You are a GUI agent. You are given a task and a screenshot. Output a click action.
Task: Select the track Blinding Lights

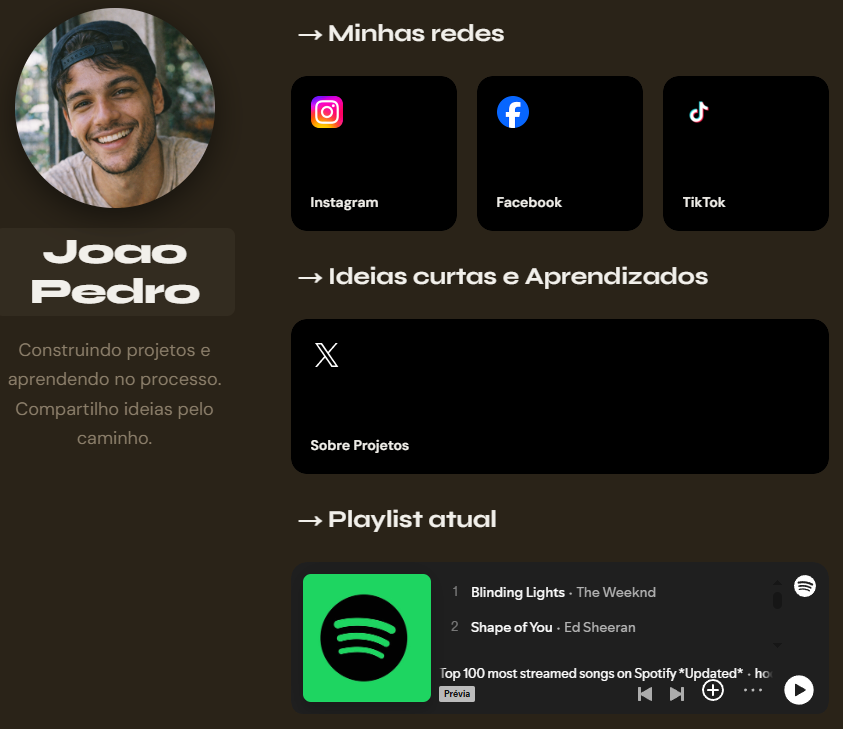click(518, 592)
